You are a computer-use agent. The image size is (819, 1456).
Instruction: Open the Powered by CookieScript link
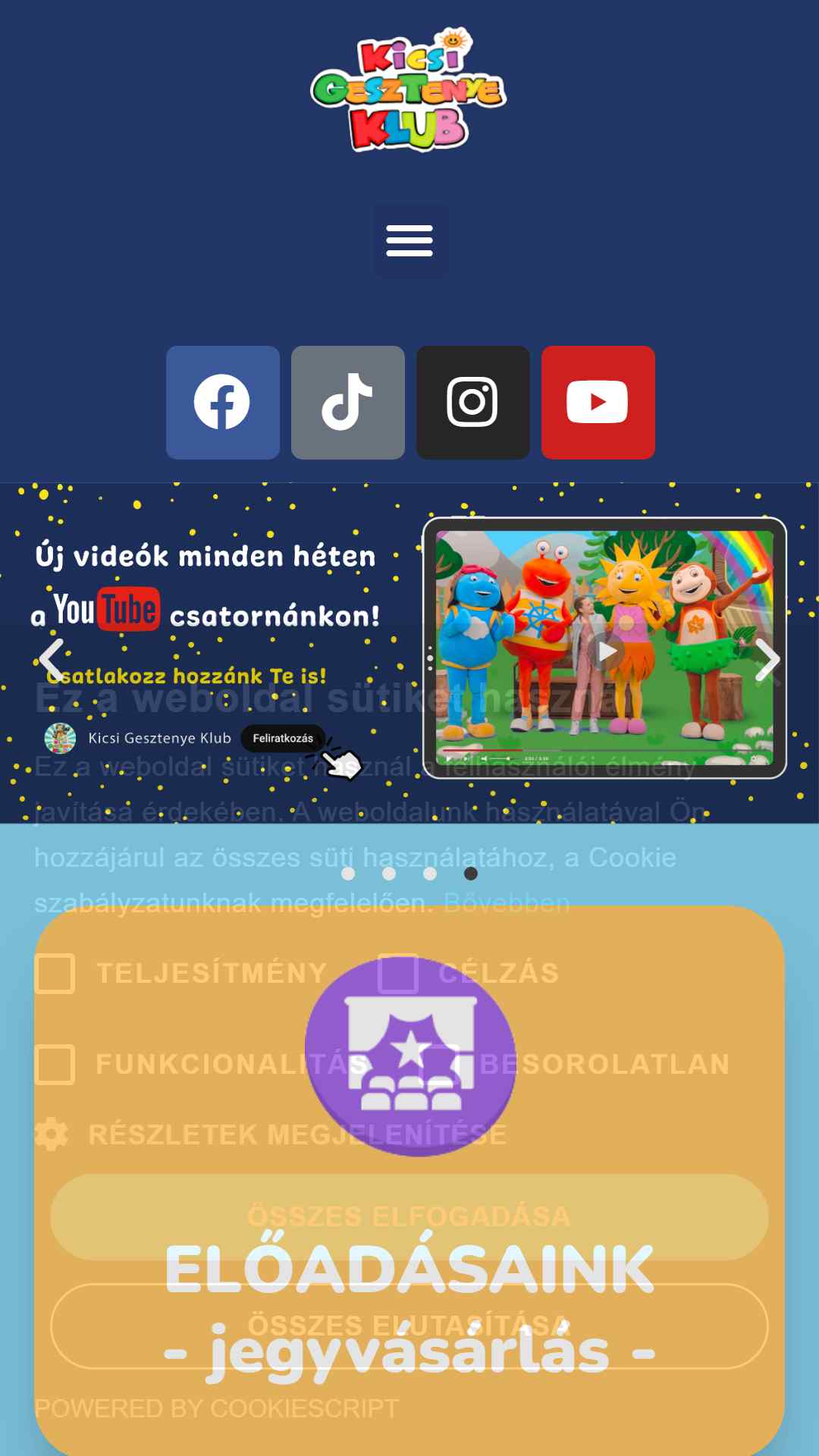(x=217, y=1409)
